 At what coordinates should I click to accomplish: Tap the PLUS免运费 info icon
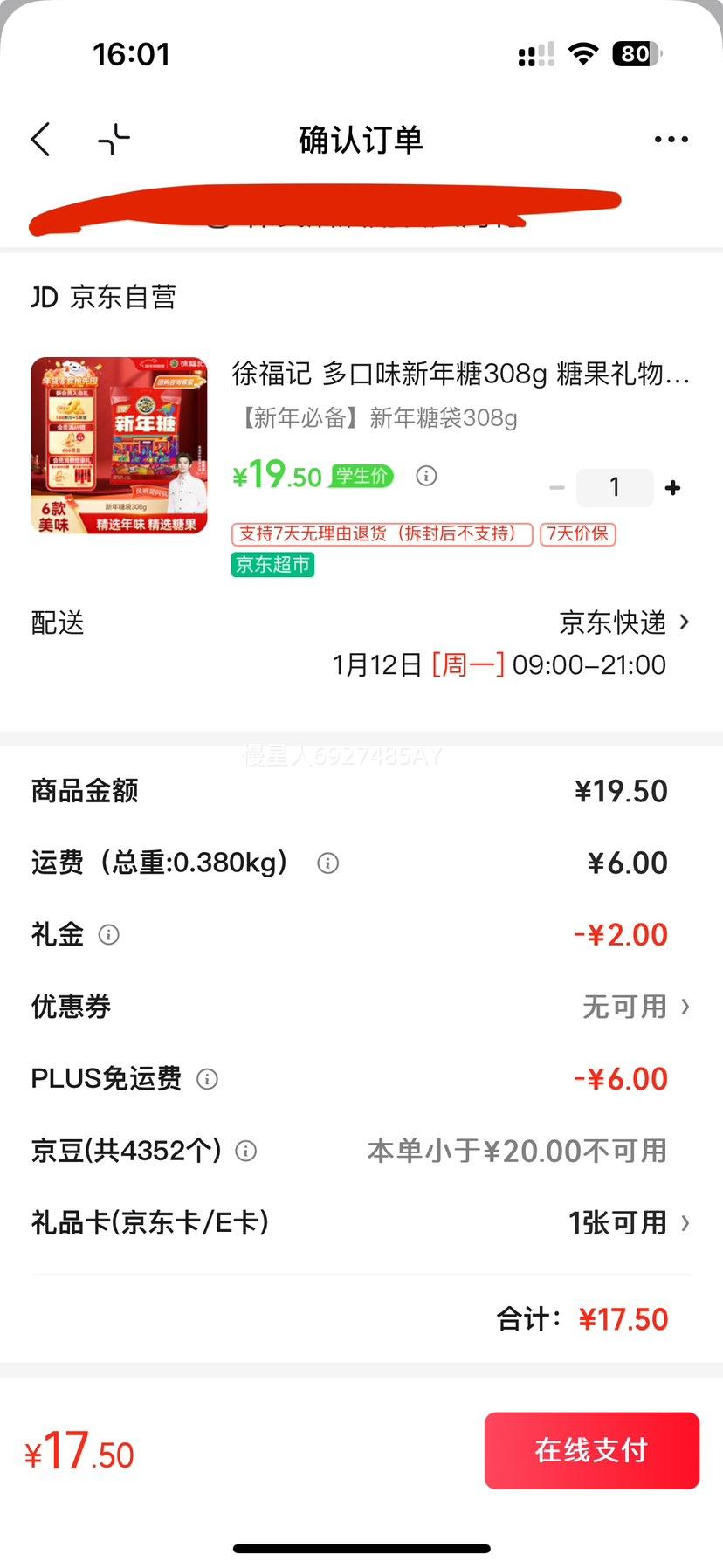pyautogui.click(x=207, y=1079)
